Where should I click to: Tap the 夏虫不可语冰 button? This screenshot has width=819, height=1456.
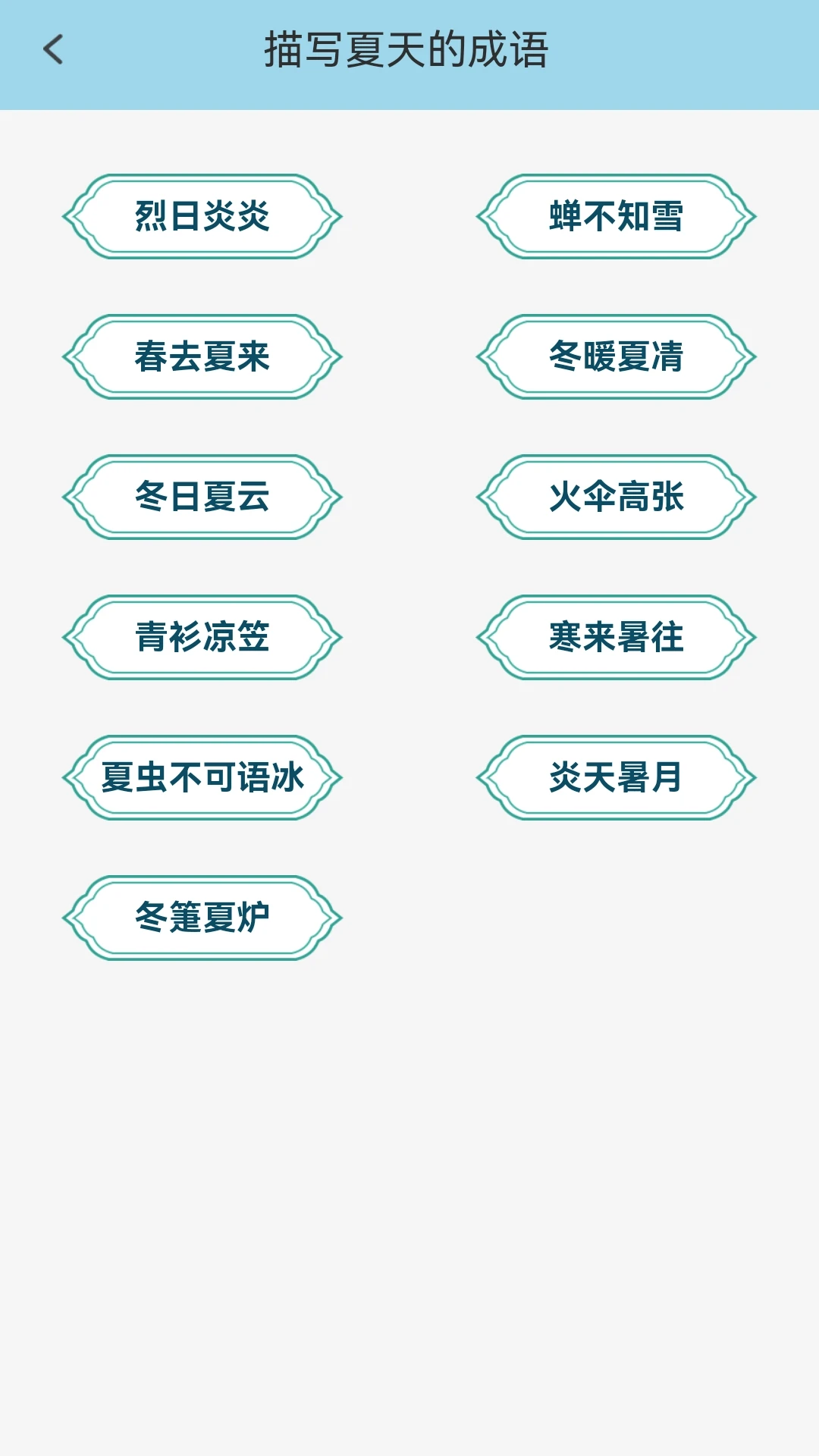[x=202, y=776]
